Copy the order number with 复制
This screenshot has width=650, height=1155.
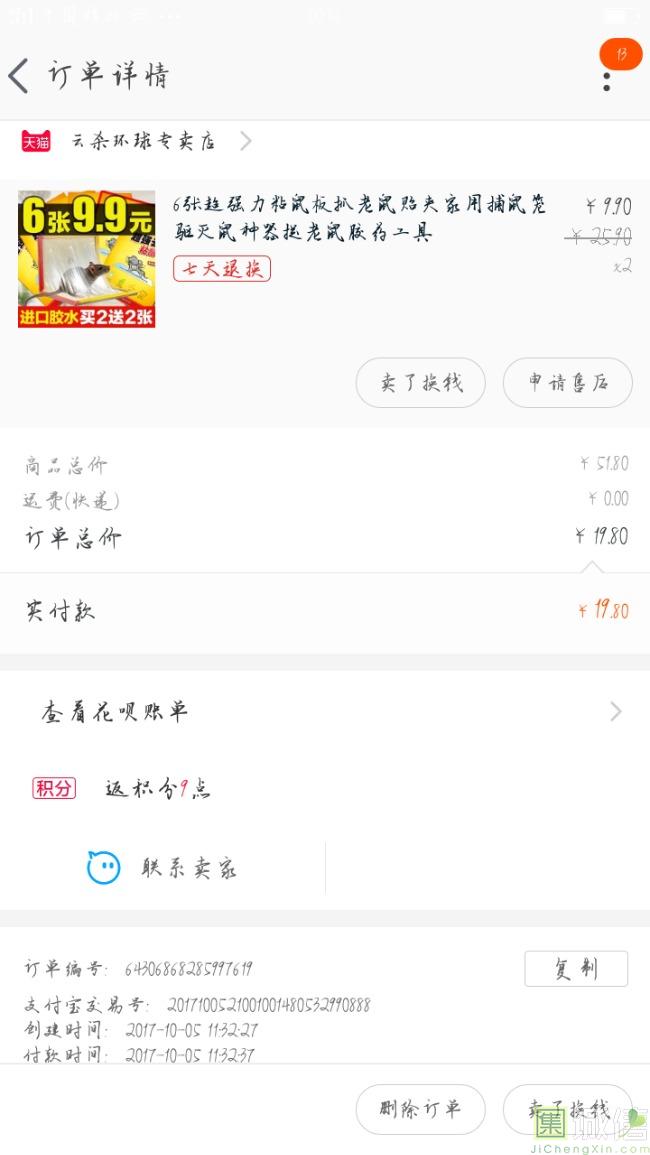(x=576, y=968)
